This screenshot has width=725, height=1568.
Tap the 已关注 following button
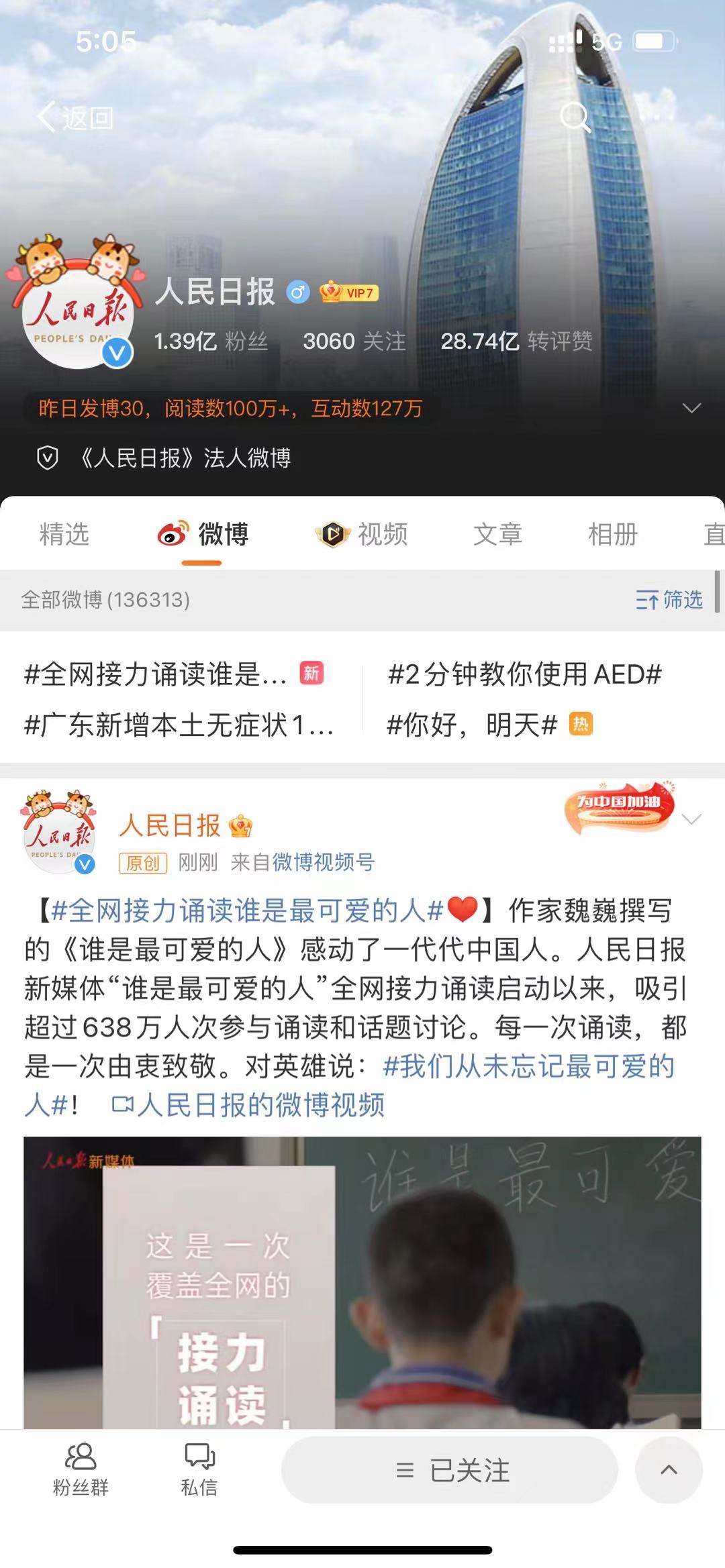coord(450,1471)
